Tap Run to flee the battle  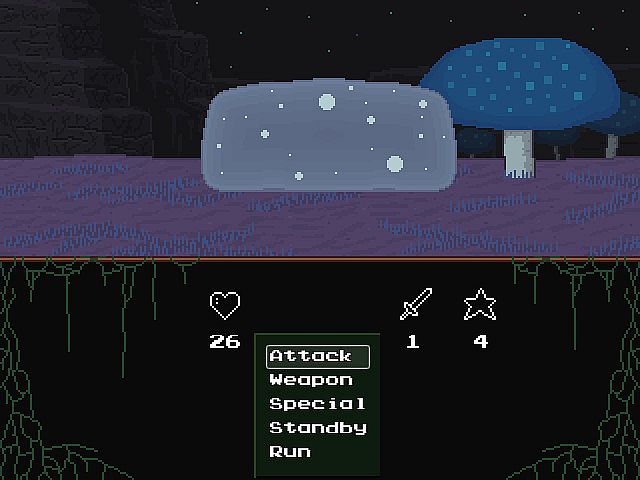tap(290, 452)
